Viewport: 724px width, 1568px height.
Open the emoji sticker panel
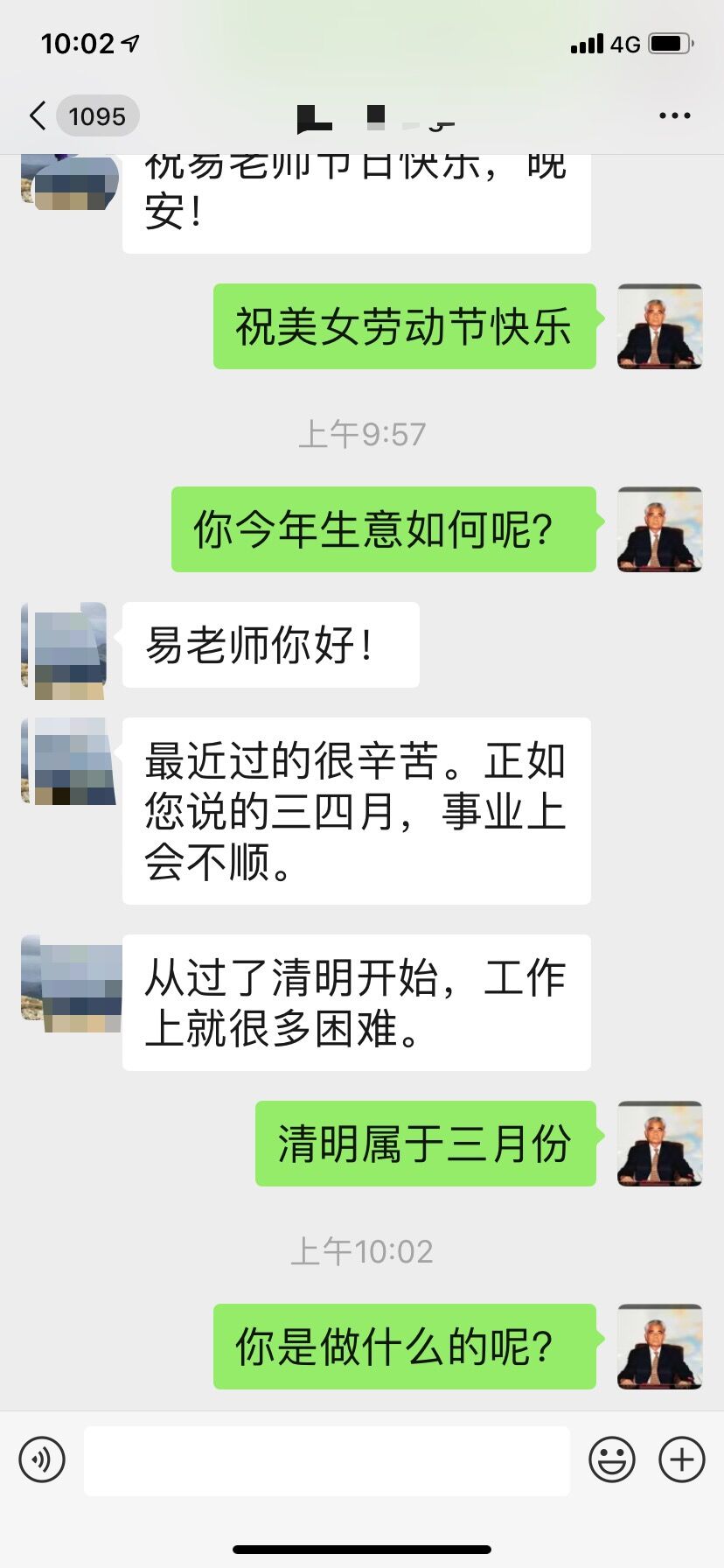click(x=611, y=1459)
